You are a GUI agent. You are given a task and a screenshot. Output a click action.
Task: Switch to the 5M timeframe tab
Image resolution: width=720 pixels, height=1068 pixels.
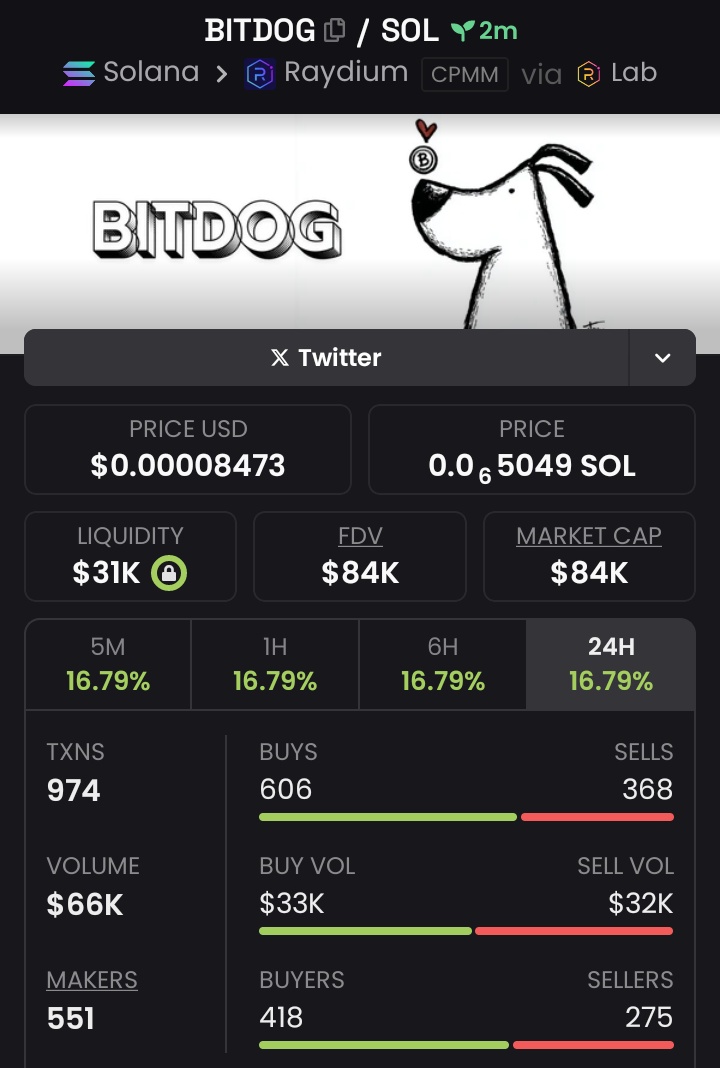[x=108, y=665]
